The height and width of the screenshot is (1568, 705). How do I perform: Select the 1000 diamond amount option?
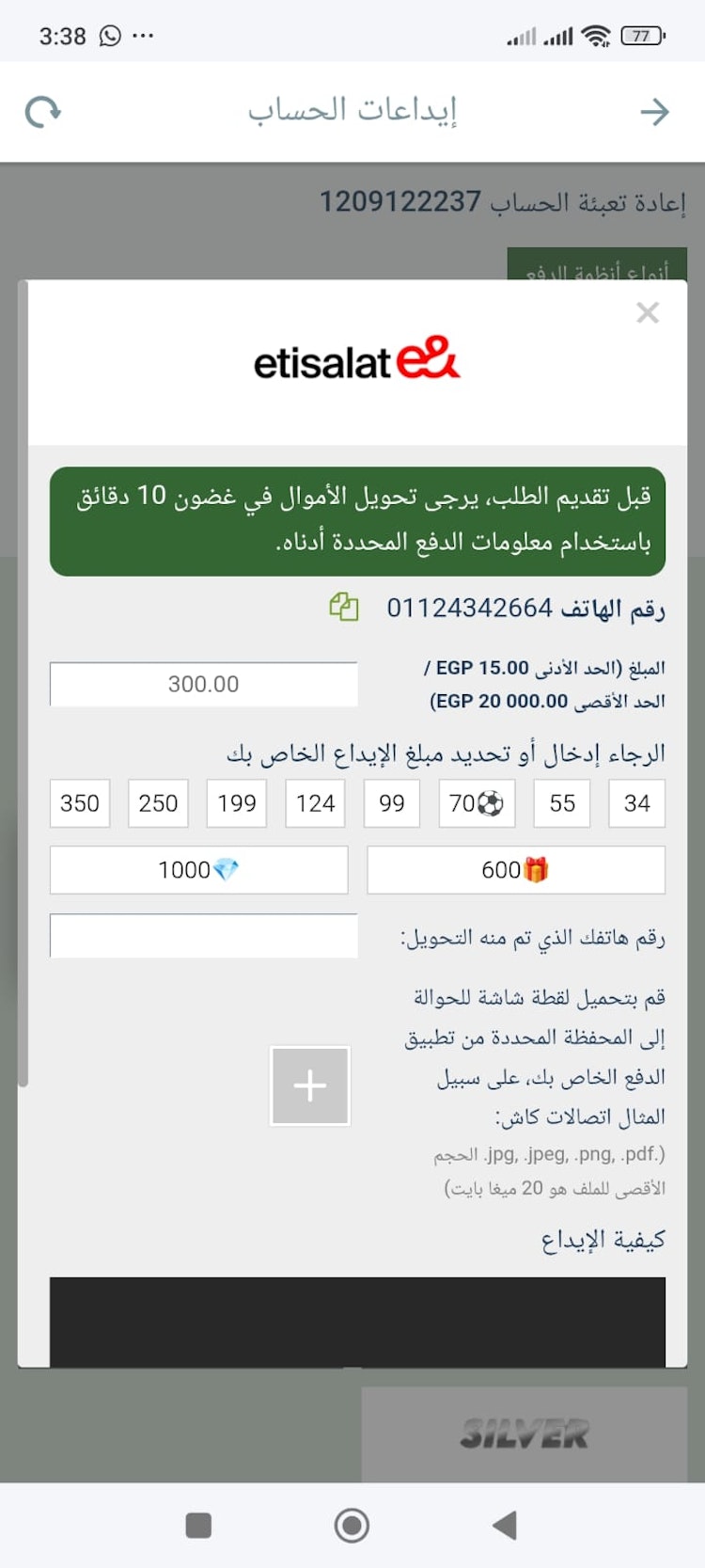(x=198, y=870)
